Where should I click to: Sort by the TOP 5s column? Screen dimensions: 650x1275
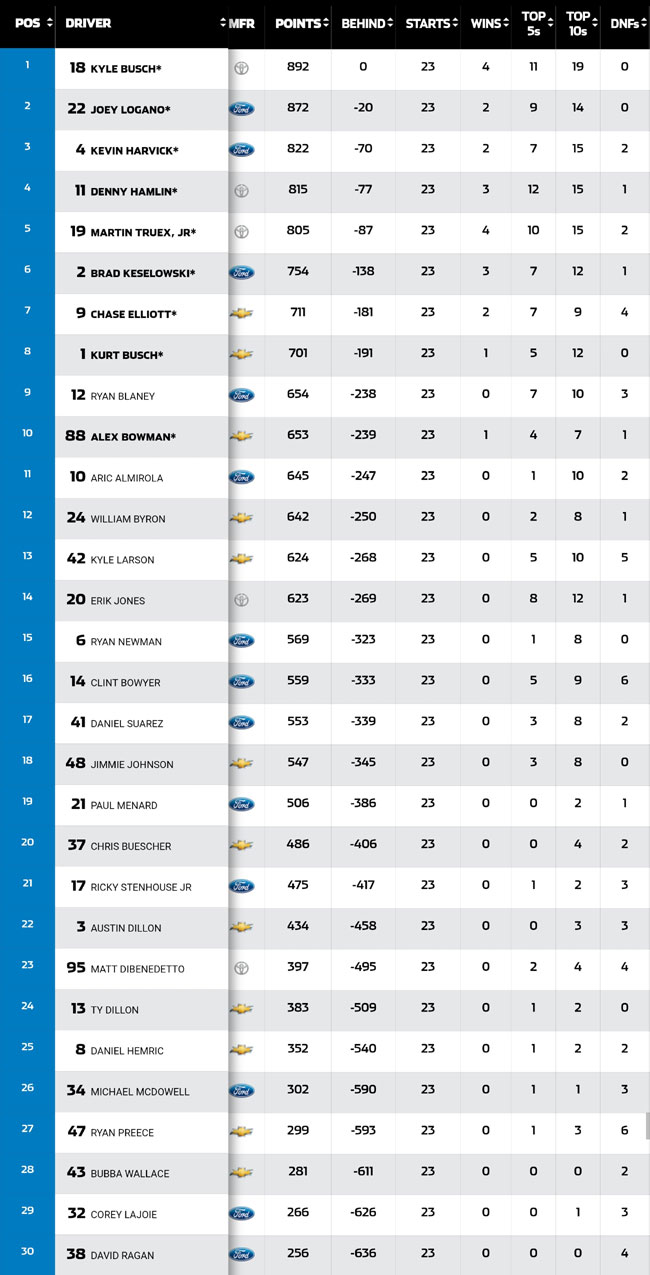pos(534,23)
